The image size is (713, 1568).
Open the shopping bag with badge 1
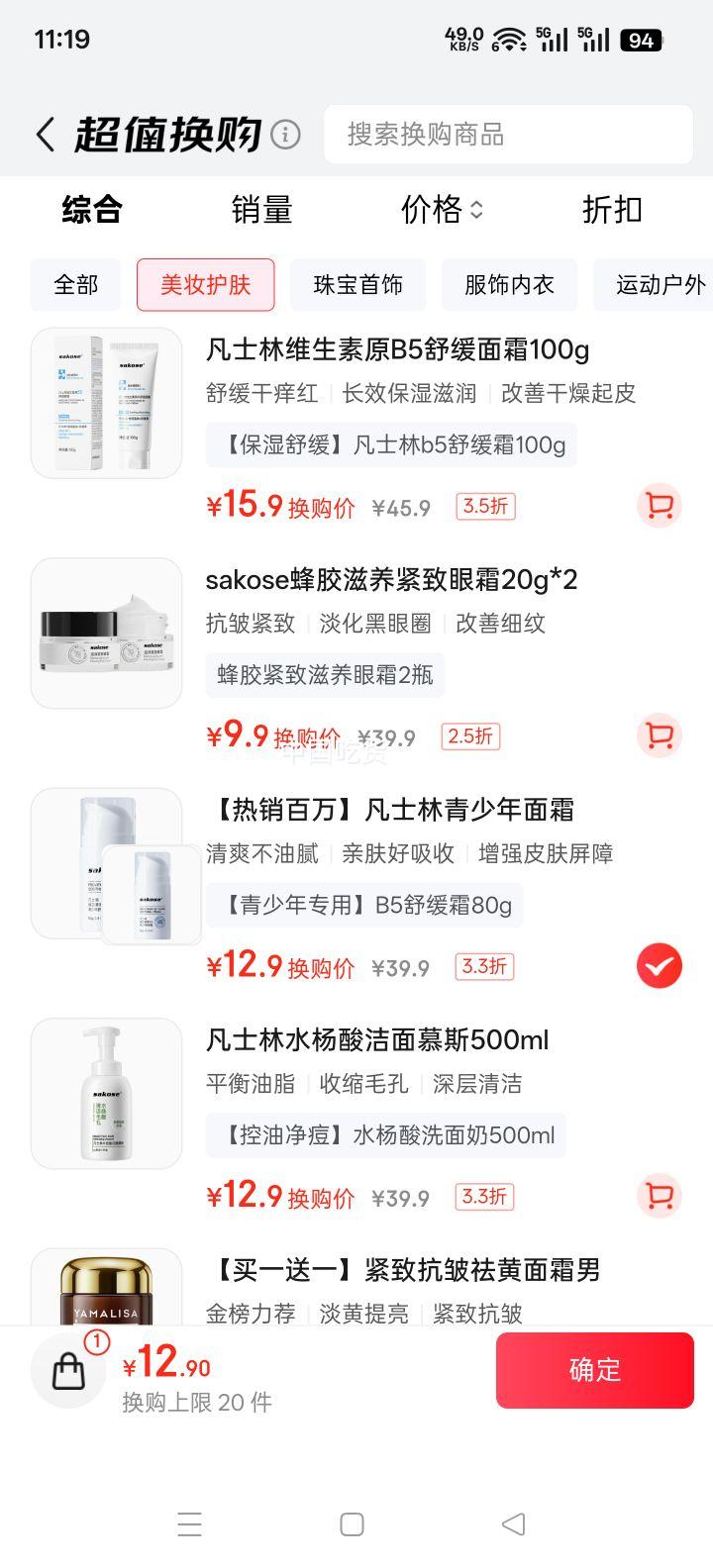[x=67, y=1370]
